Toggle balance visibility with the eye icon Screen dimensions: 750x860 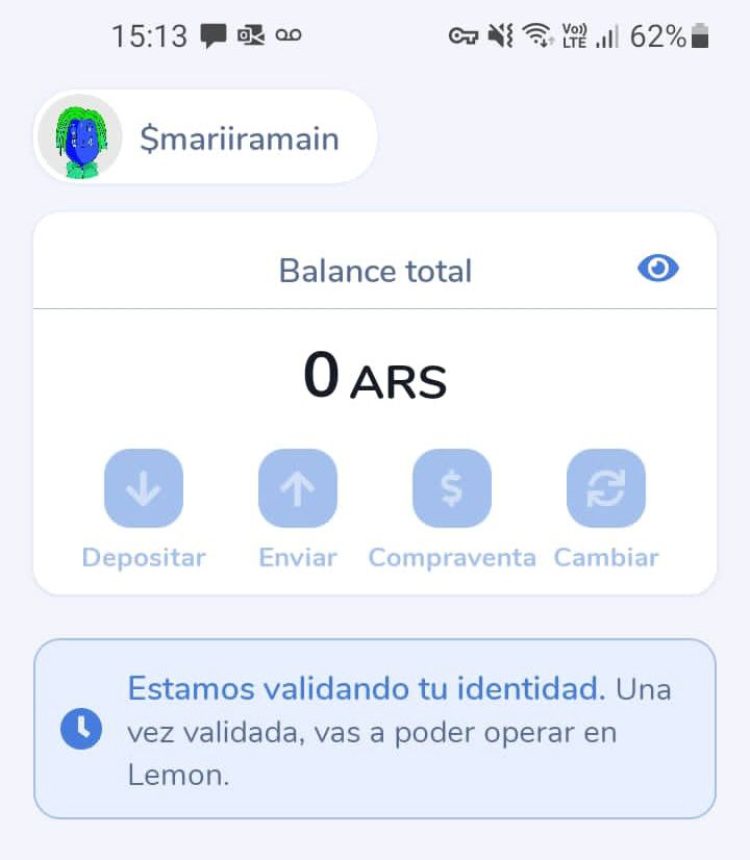pyautogui.click(x=660, y=268)
